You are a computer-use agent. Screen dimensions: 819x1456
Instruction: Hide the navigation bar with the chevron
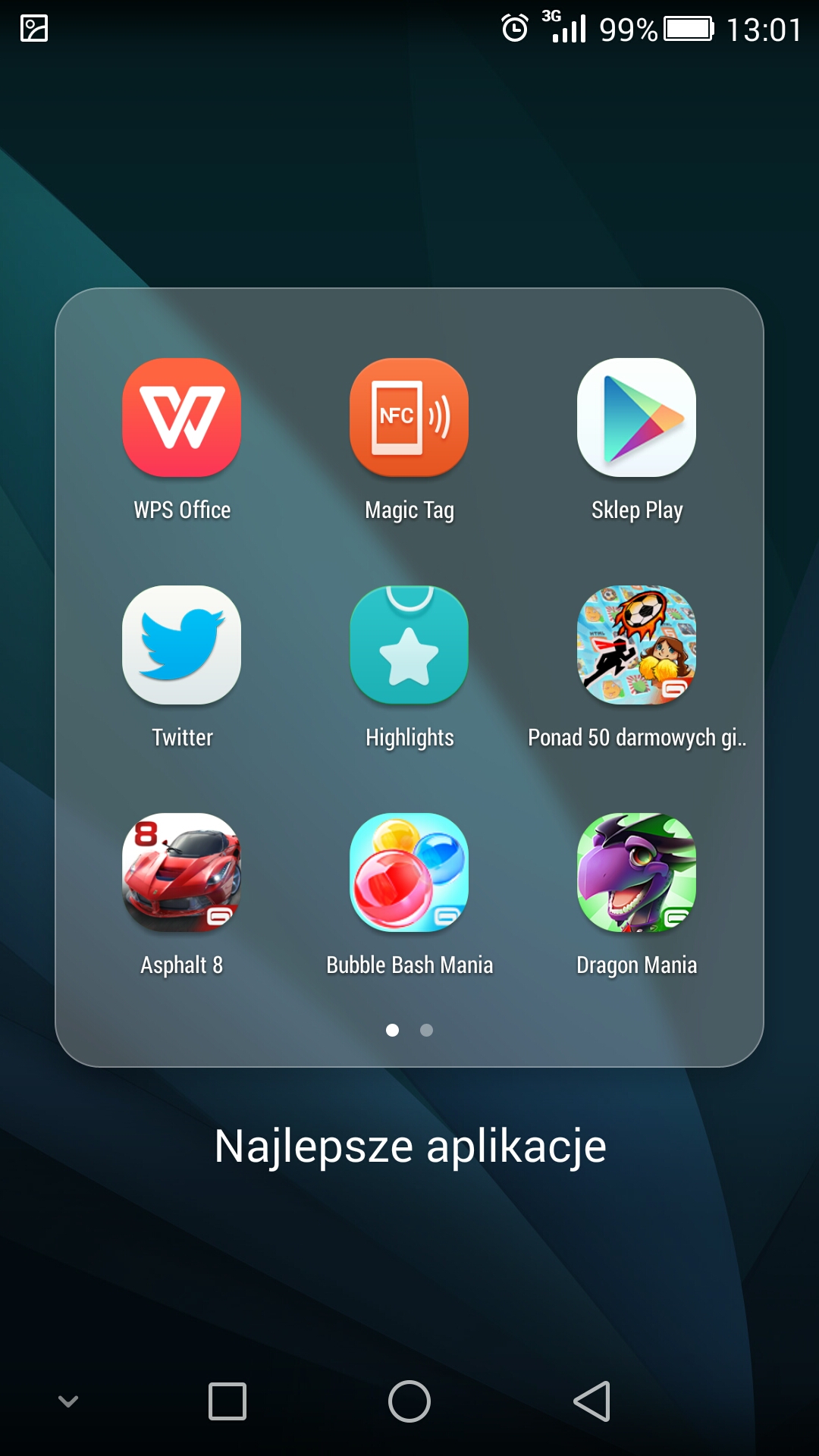click(68, 1401)
